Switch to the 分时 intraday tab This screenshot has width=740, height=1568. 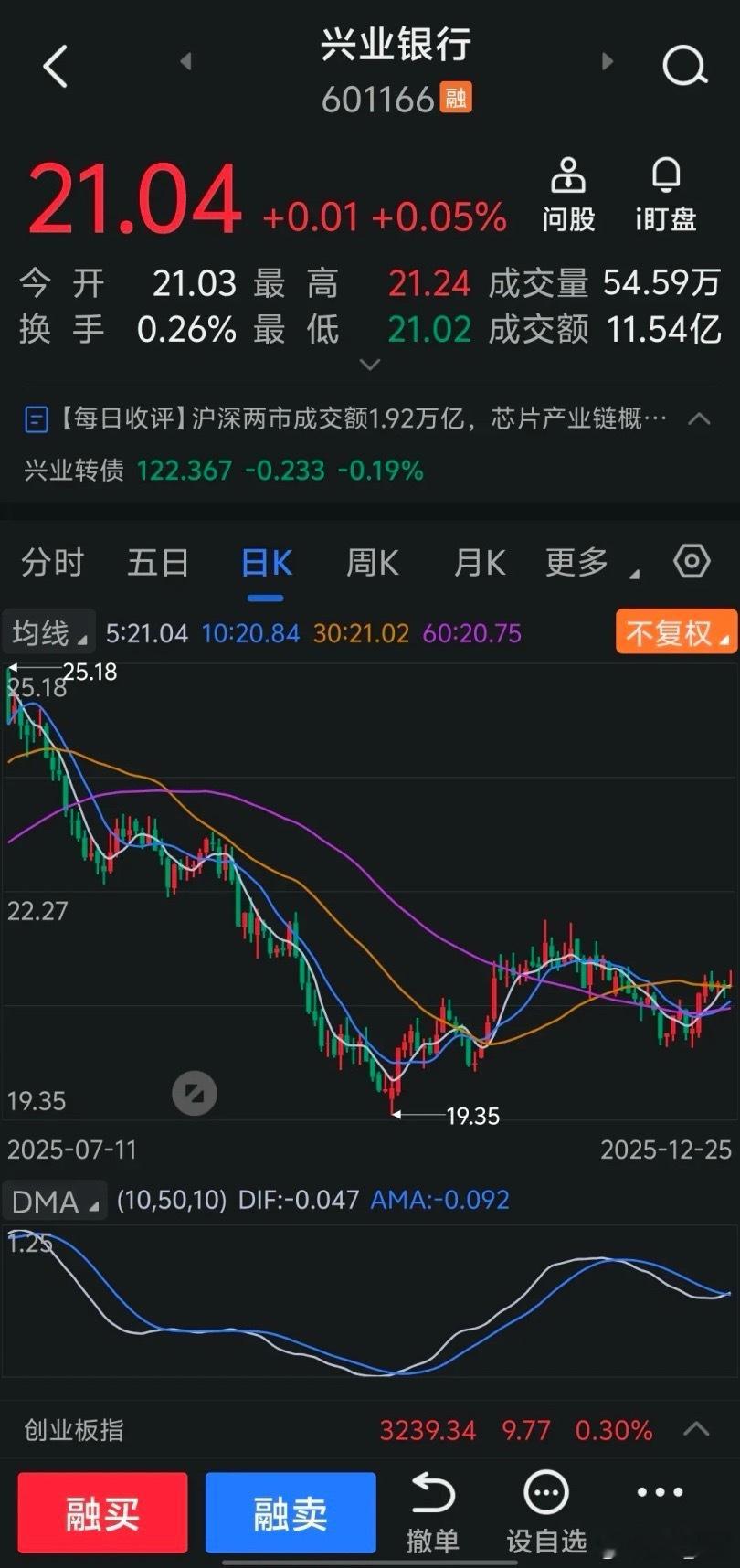click(52, 563)
